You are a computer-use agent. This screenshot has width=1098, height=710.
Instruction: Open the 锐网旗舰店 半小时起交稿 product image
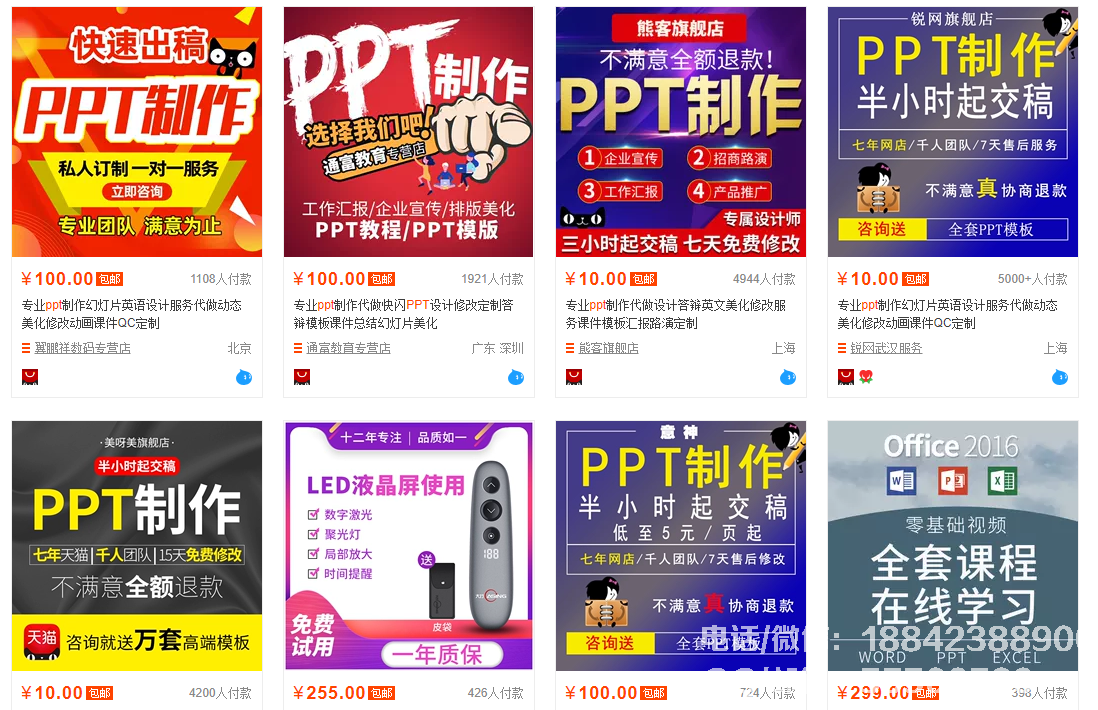tap(952, 132)
